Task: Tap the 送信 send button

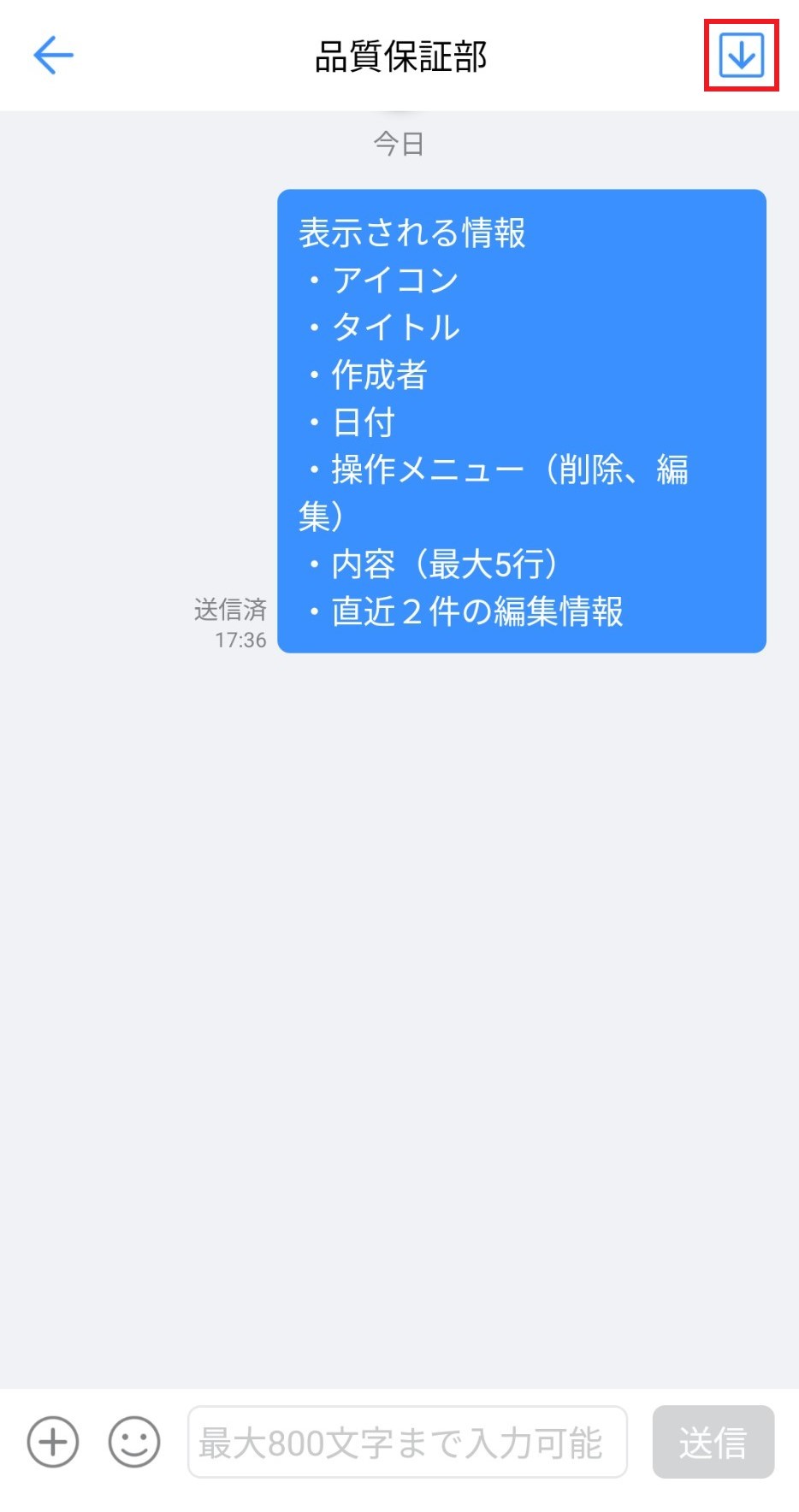Action: pos(713,1442)
